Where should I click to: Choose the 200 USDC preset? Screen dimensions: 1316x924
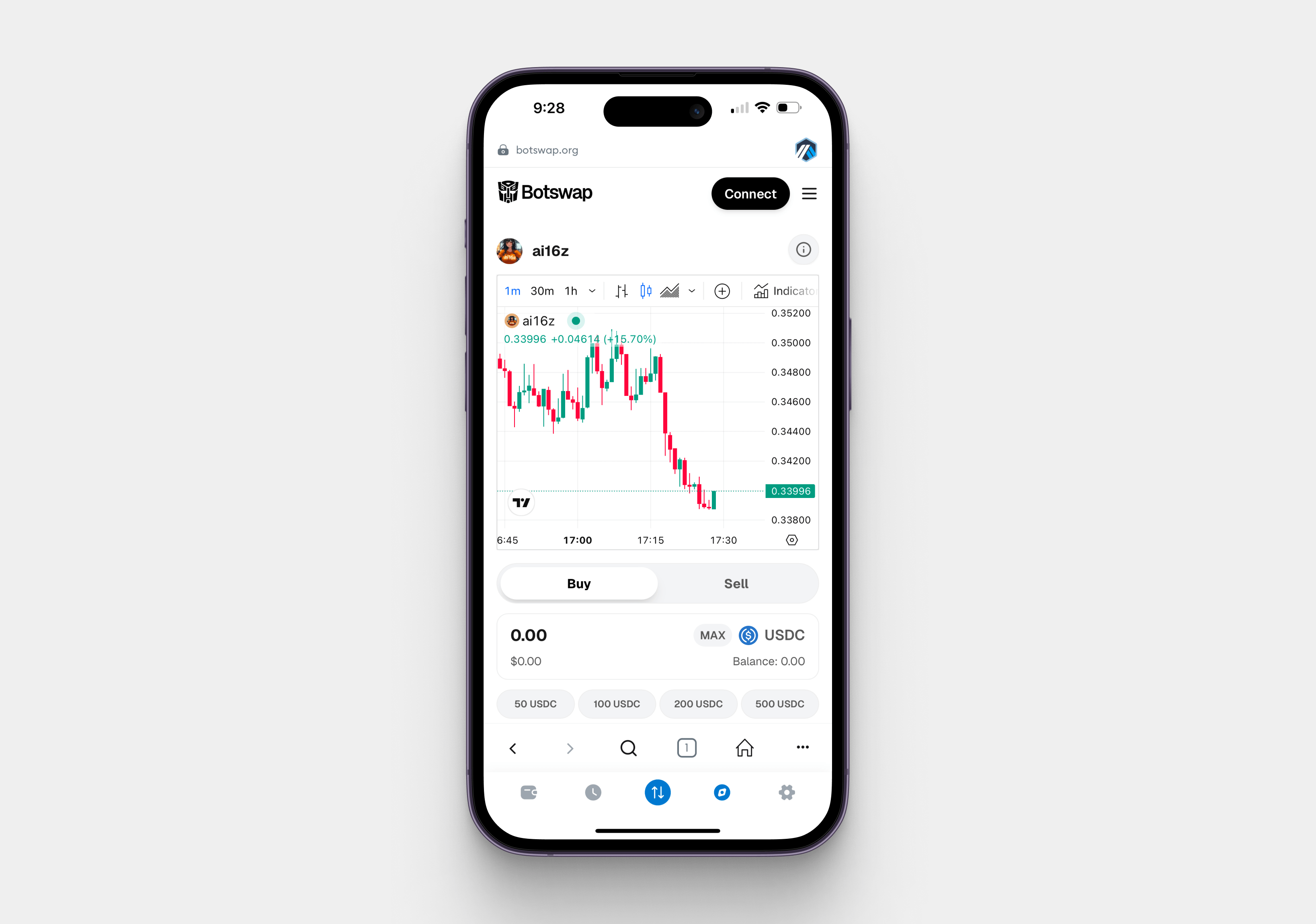[x=697, y=704]
